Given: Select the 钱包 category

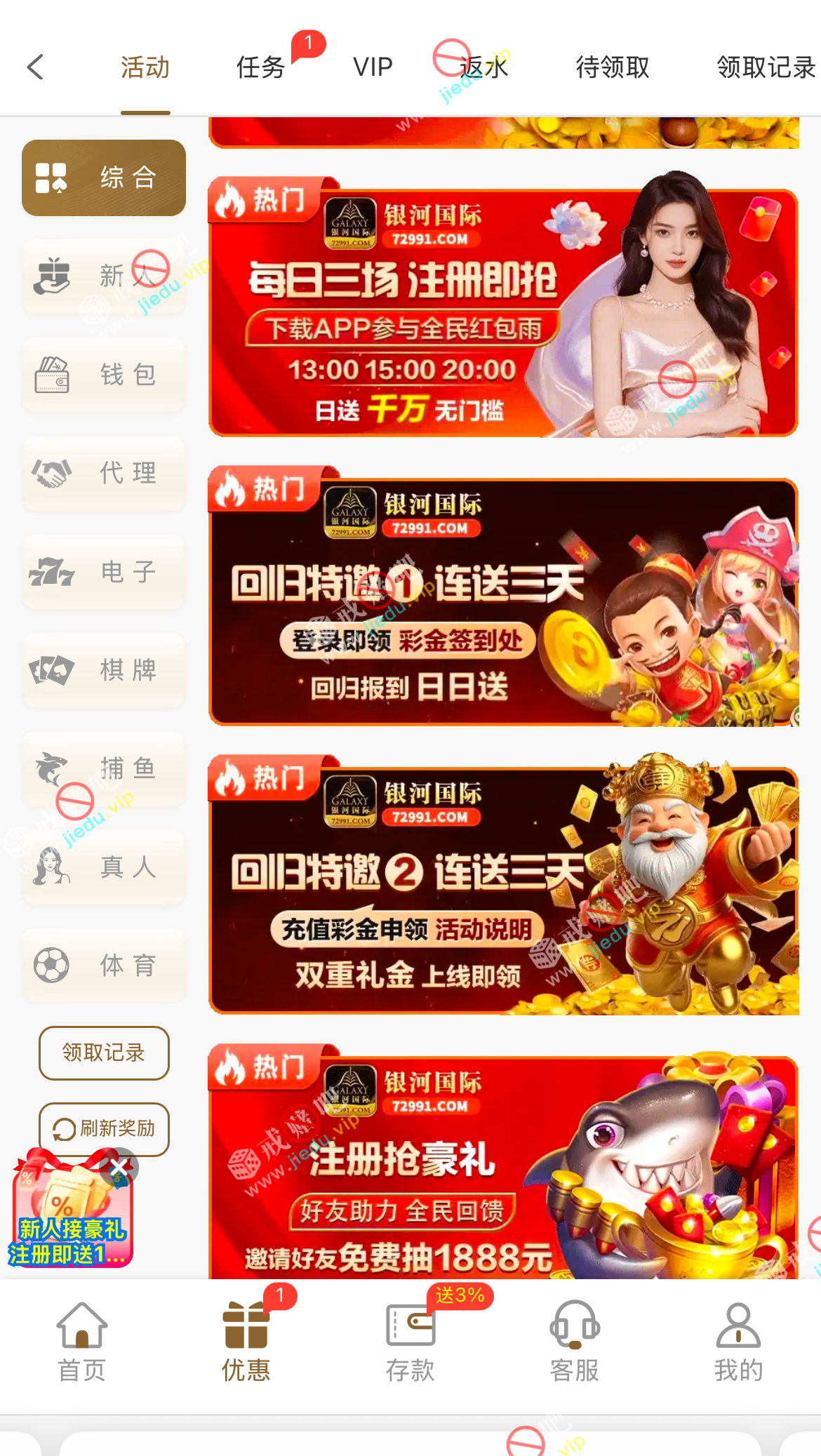Looking at the screenshot, I should [x=104, y=375].
